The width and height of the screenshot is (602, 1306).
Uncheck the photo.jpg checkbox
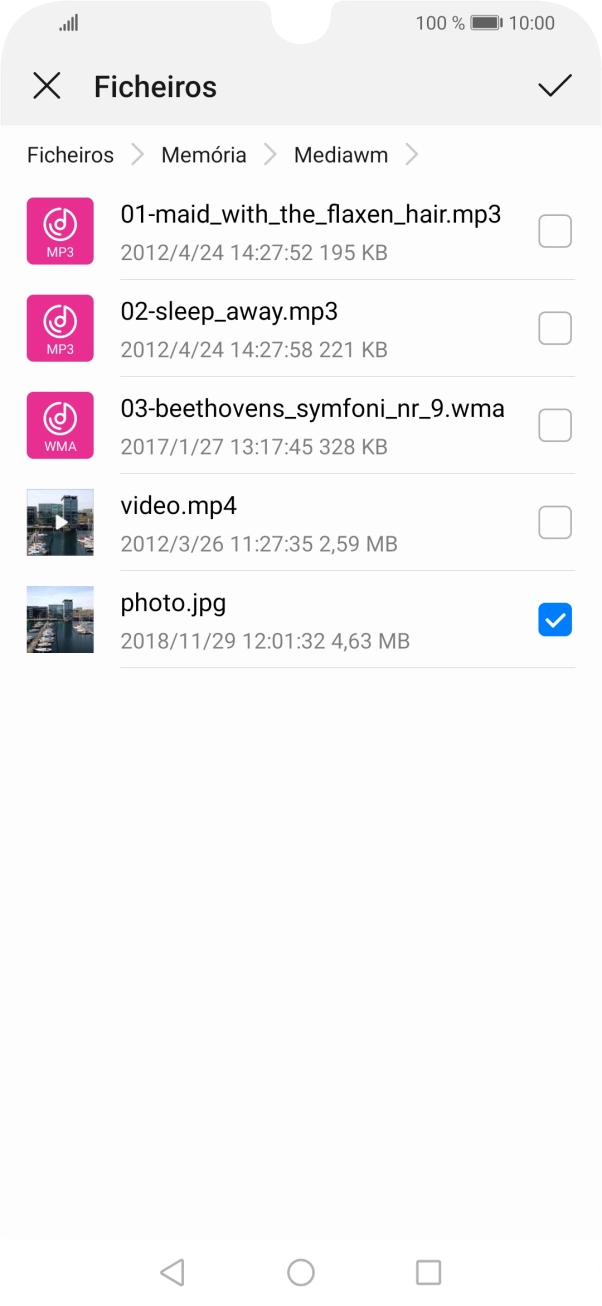(555, 620)
